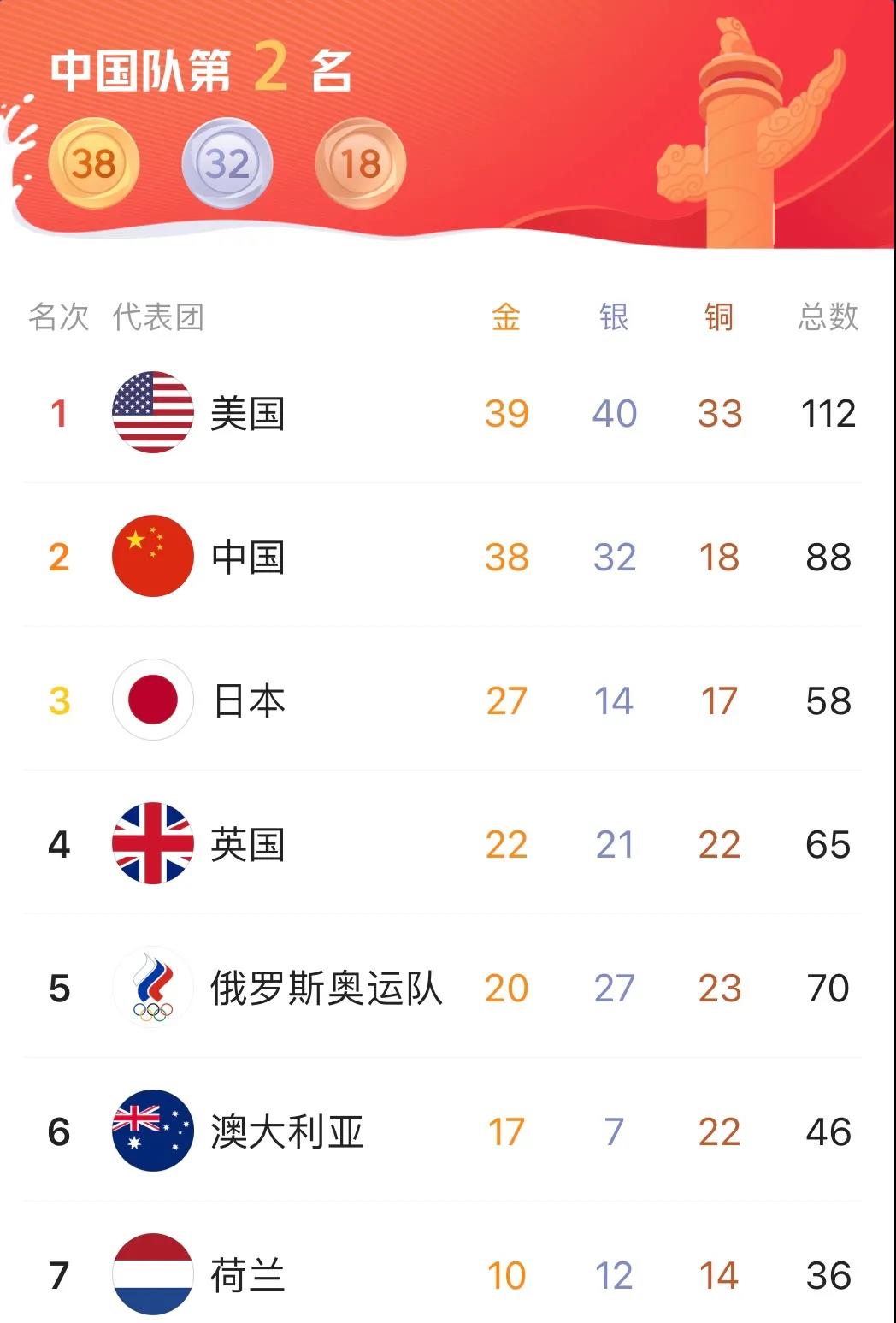Click the Japan flag icon

(x=153, y=701)
